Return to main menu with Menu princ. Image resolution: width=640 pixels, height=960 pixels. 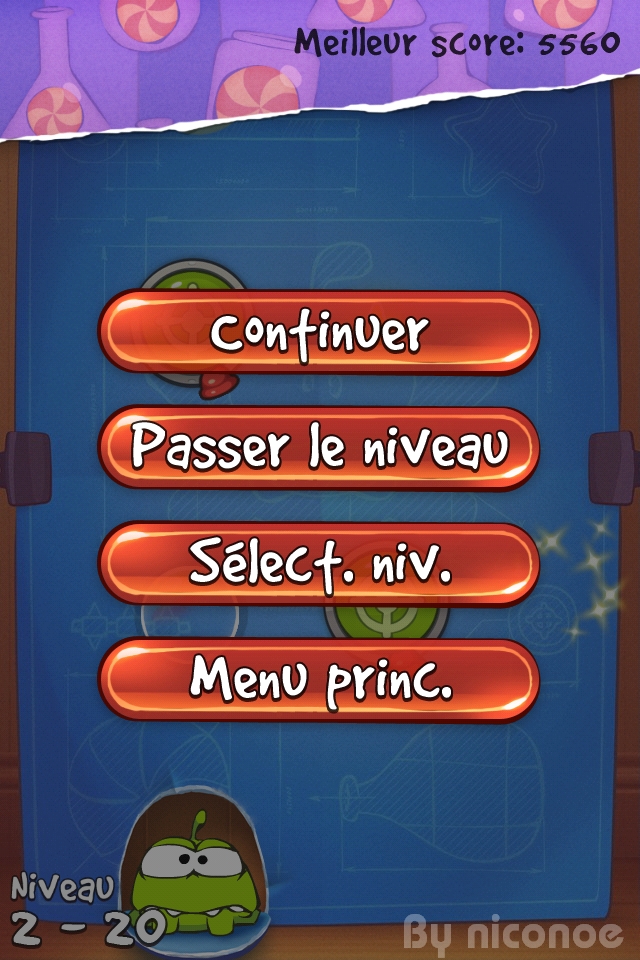tap(319, 680)
